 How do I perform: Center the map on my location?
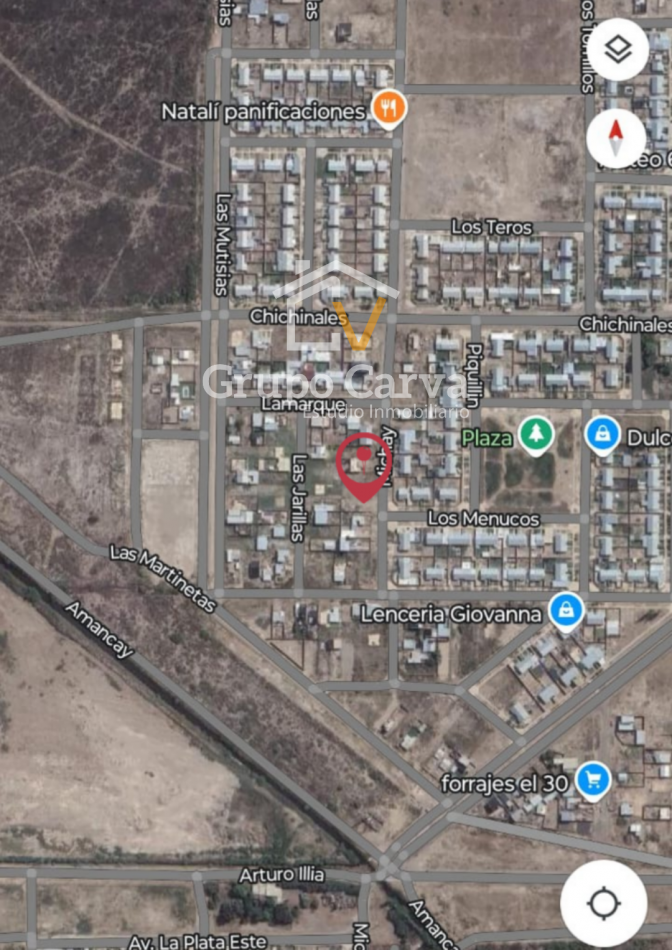click(604, 903)
